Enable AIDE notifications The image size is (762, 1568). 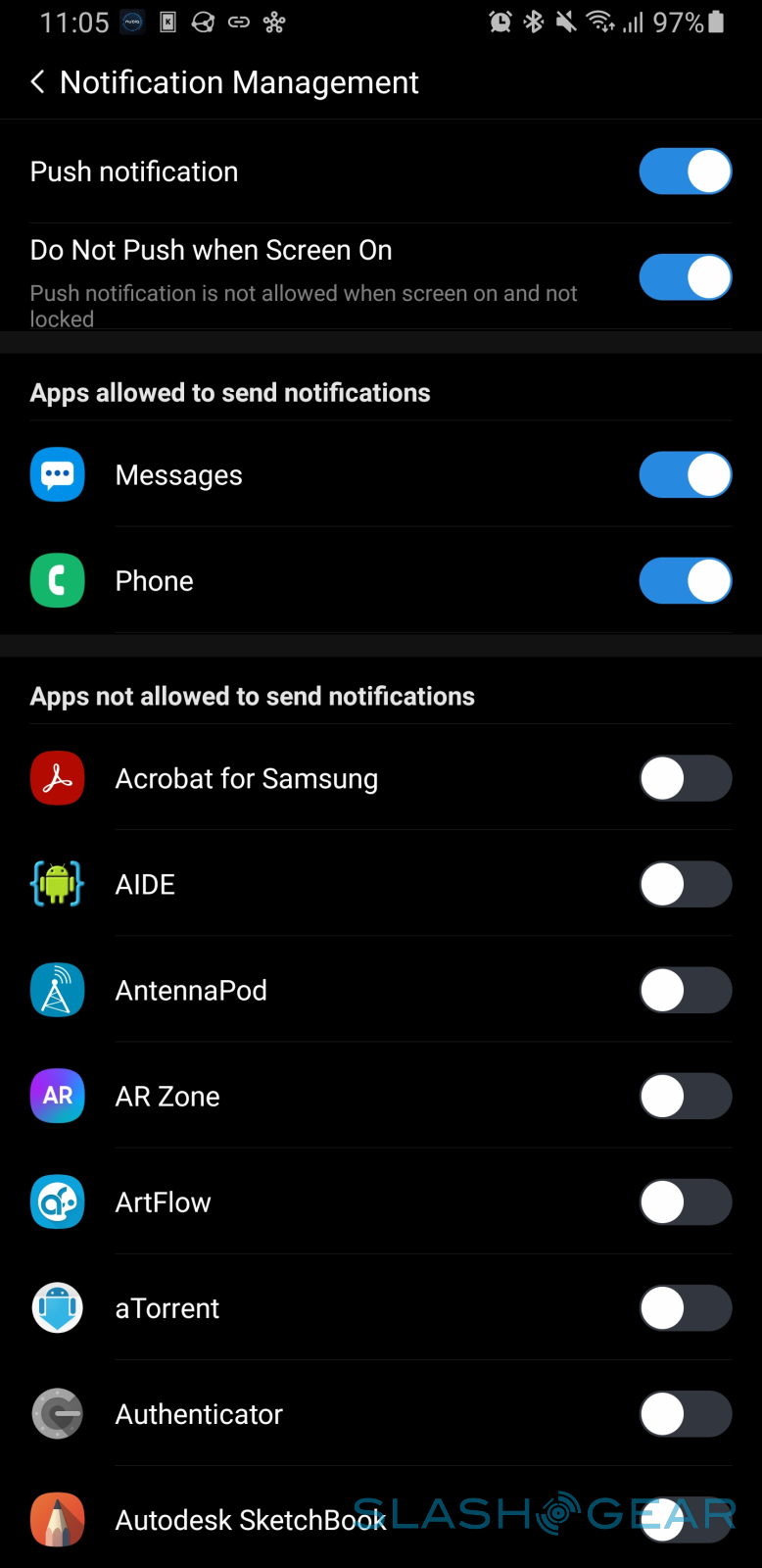click(x=685, y=885)
